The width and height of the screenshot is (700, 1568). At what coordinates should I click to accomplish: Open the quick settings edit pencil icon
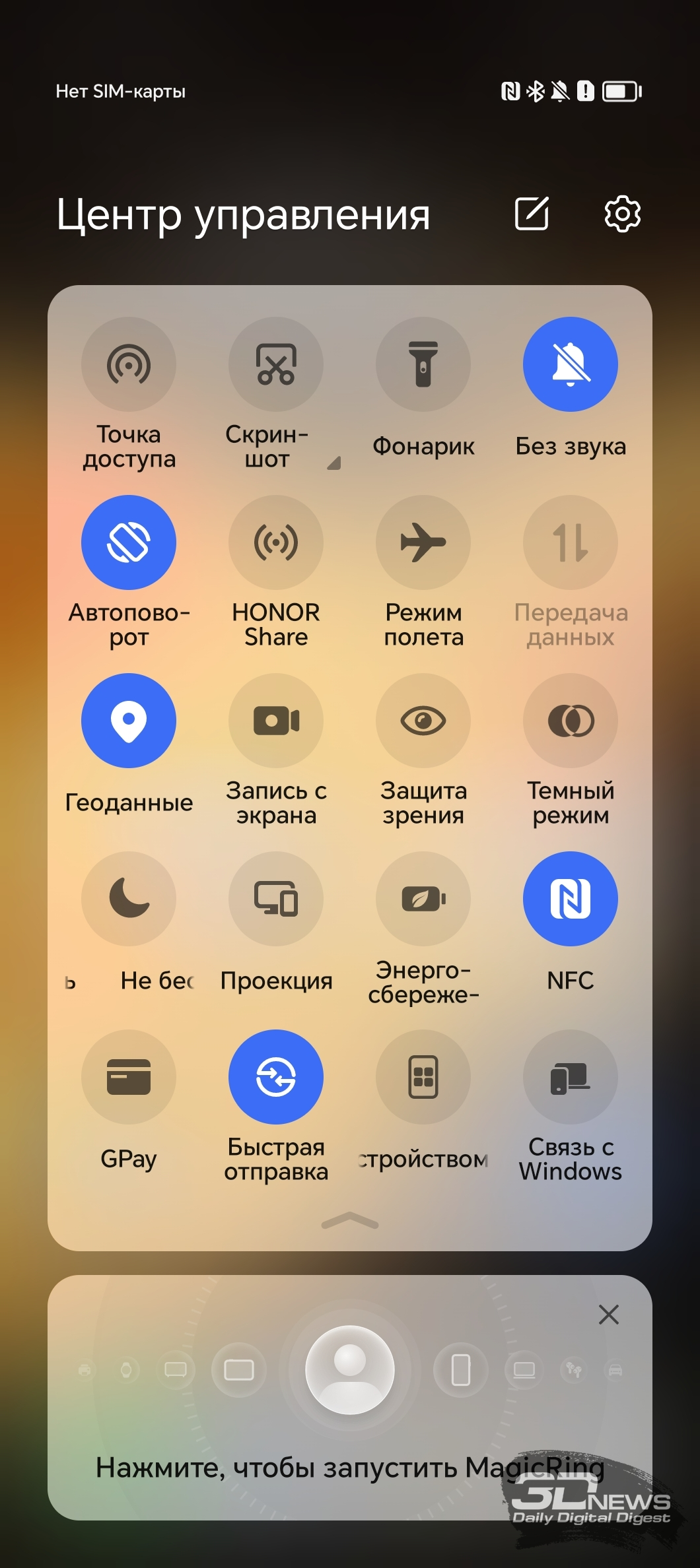tap(532, 213)
